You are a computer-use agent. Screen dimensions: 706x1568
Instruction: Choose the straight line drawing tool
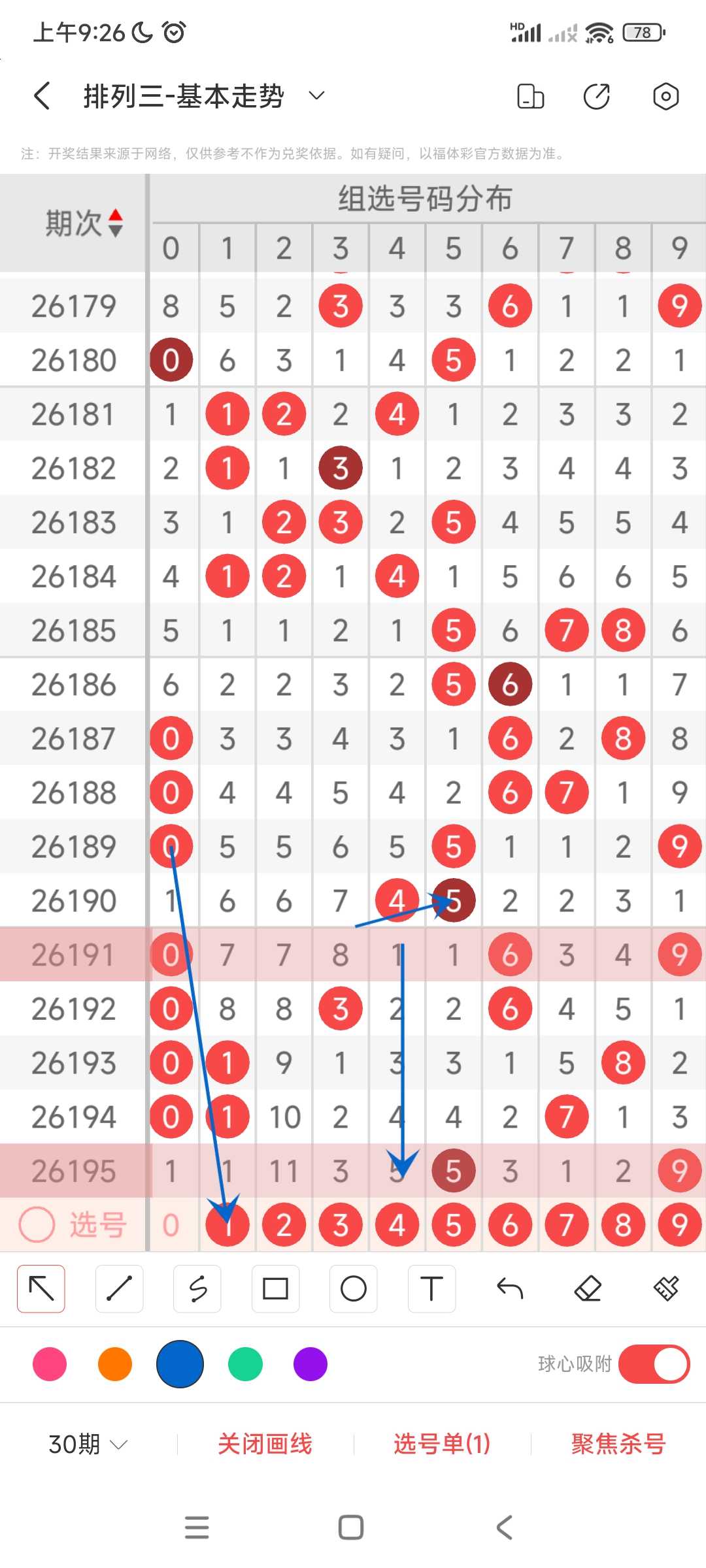[119, 1288]
